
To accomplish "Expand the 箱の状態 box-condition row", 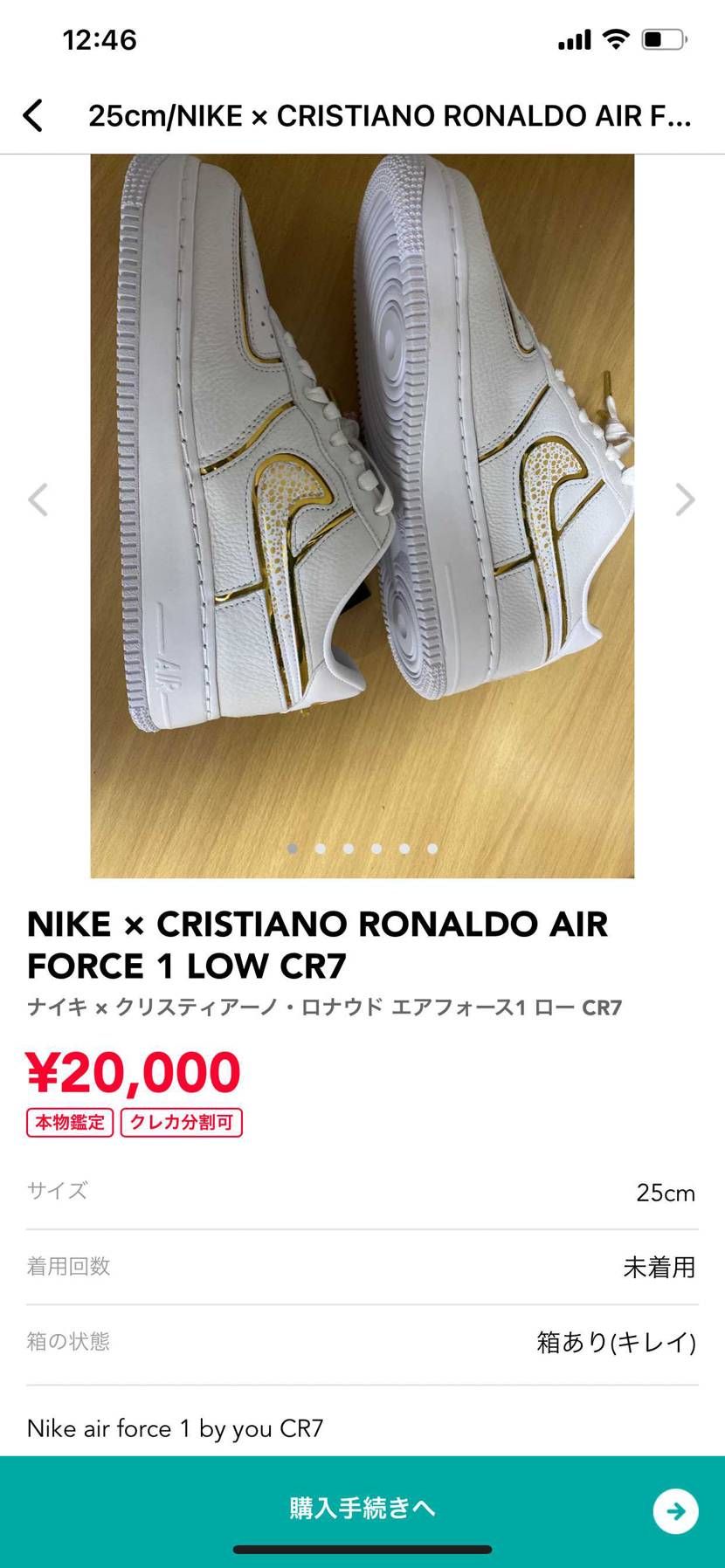I will tap(362, 1342).
